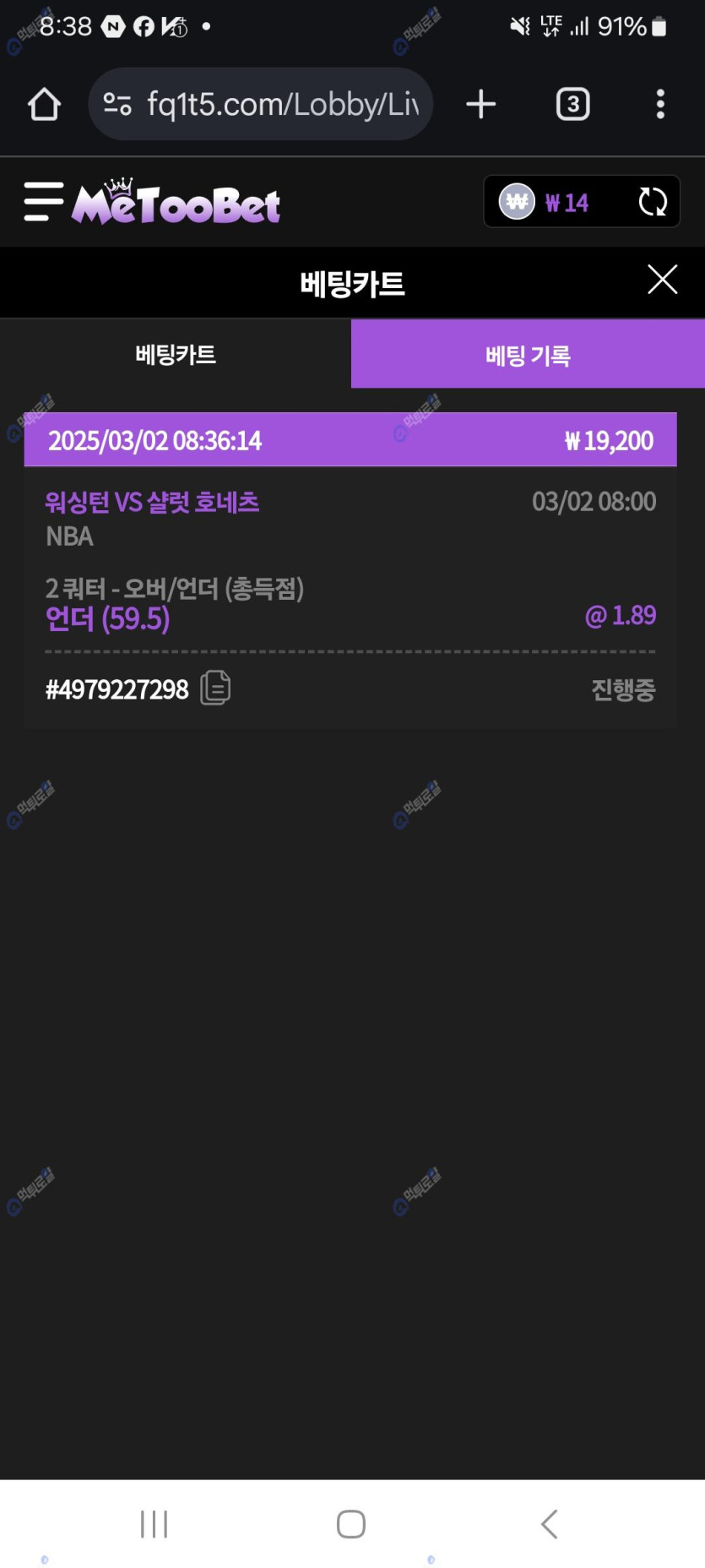The height and width of the screenshot is (1568, 705).
Task: Go back using system navigation
Action: coord(549,1524)
